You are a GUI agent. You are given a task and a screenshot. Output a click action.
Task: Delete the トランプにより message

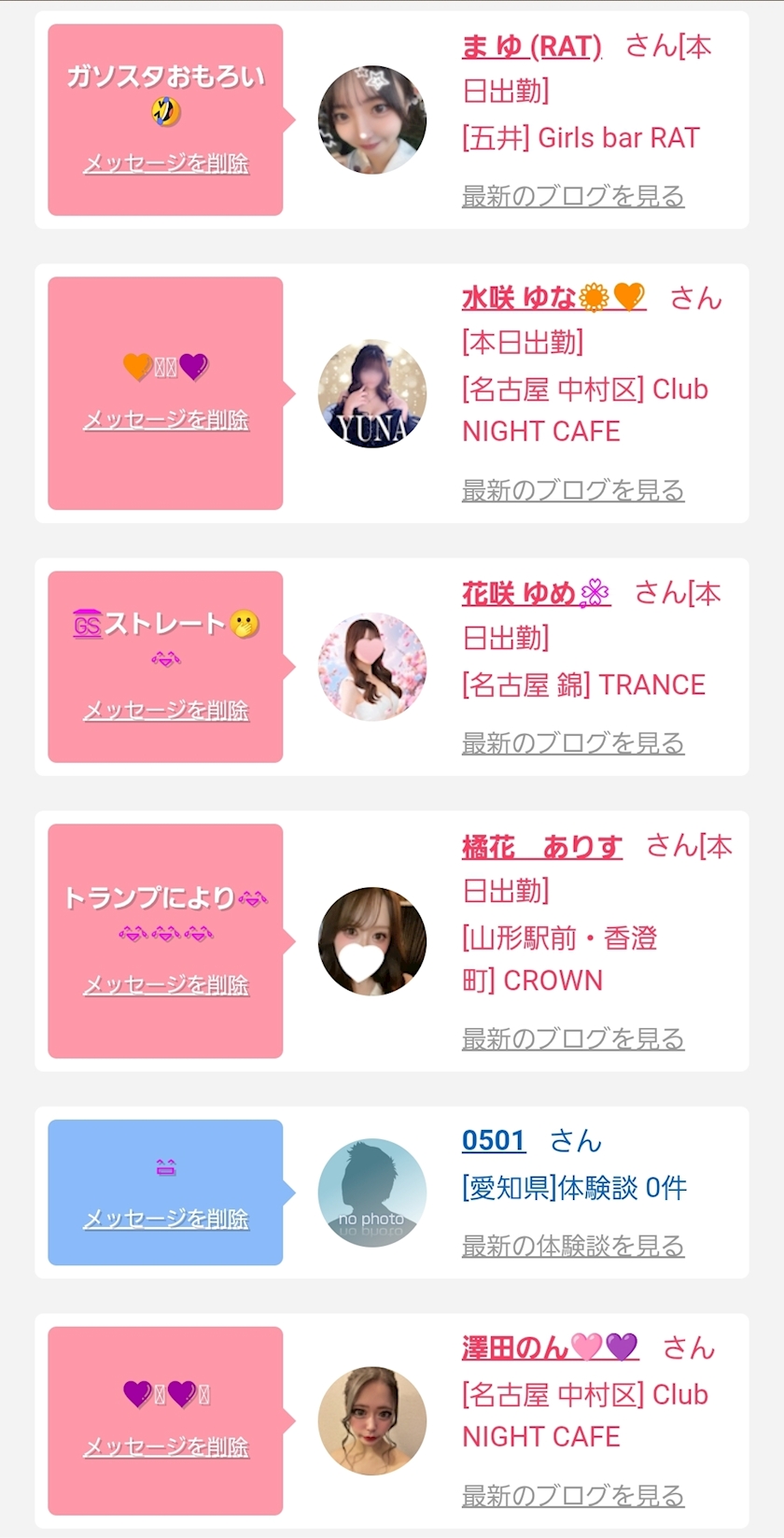[166, 985]
